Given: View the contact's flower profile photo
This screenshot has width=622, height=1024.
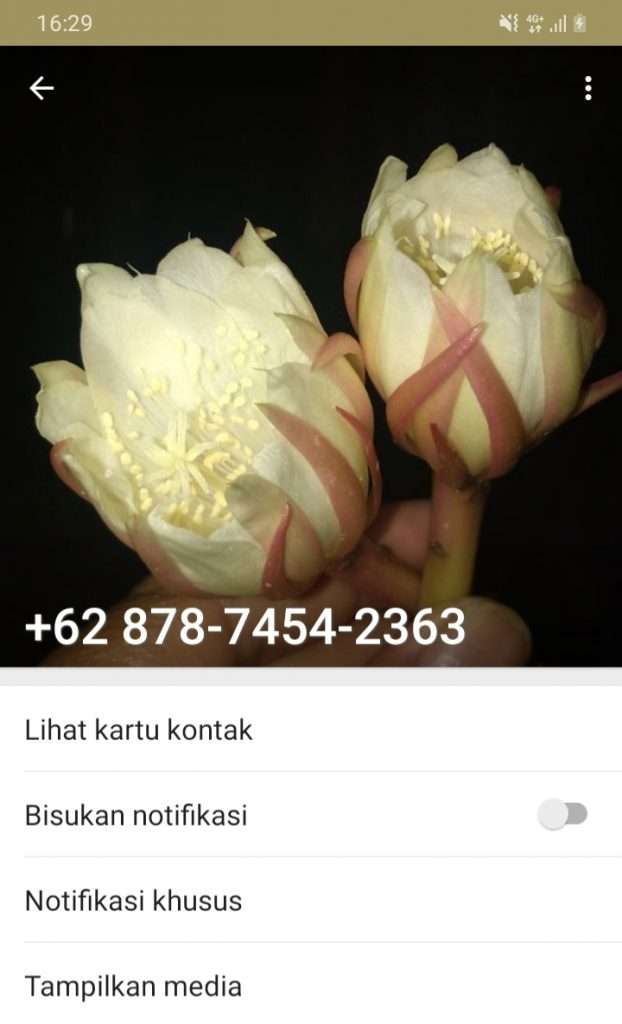Looking at the screenshot, I should [x=310, y=380].
